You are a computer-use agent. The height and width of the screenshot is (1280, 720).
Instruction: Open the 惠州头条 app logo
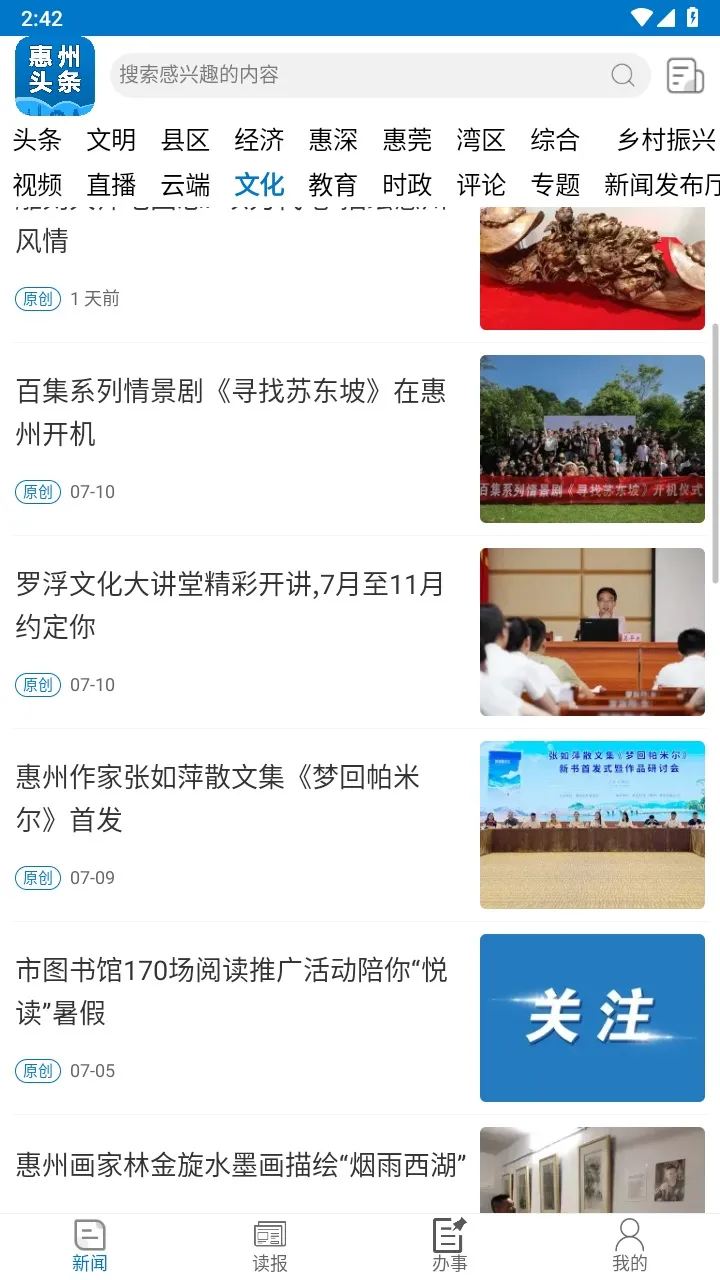[x=54, y=75]
